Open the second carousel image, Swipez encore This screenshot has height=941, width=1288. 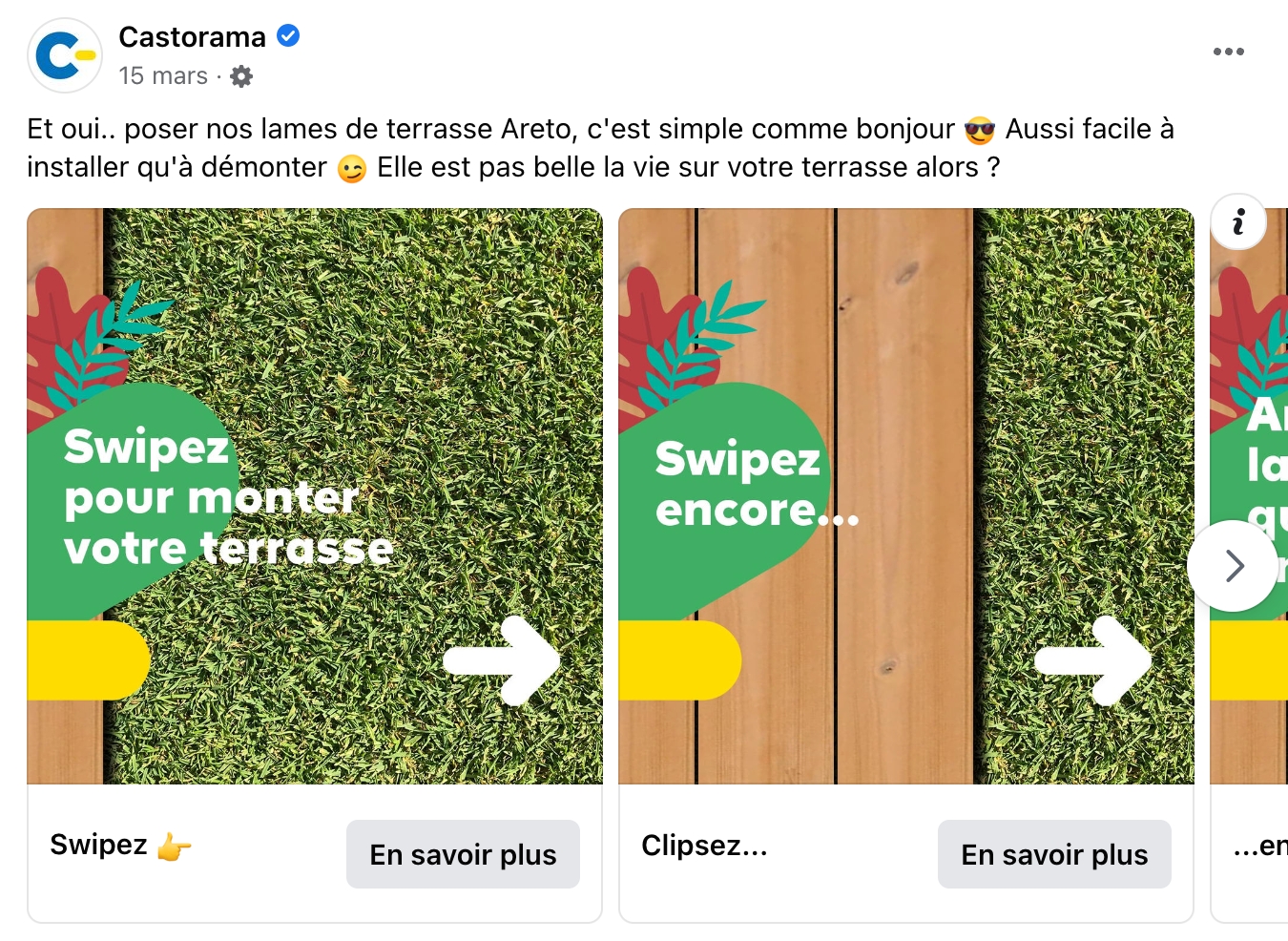906,496
